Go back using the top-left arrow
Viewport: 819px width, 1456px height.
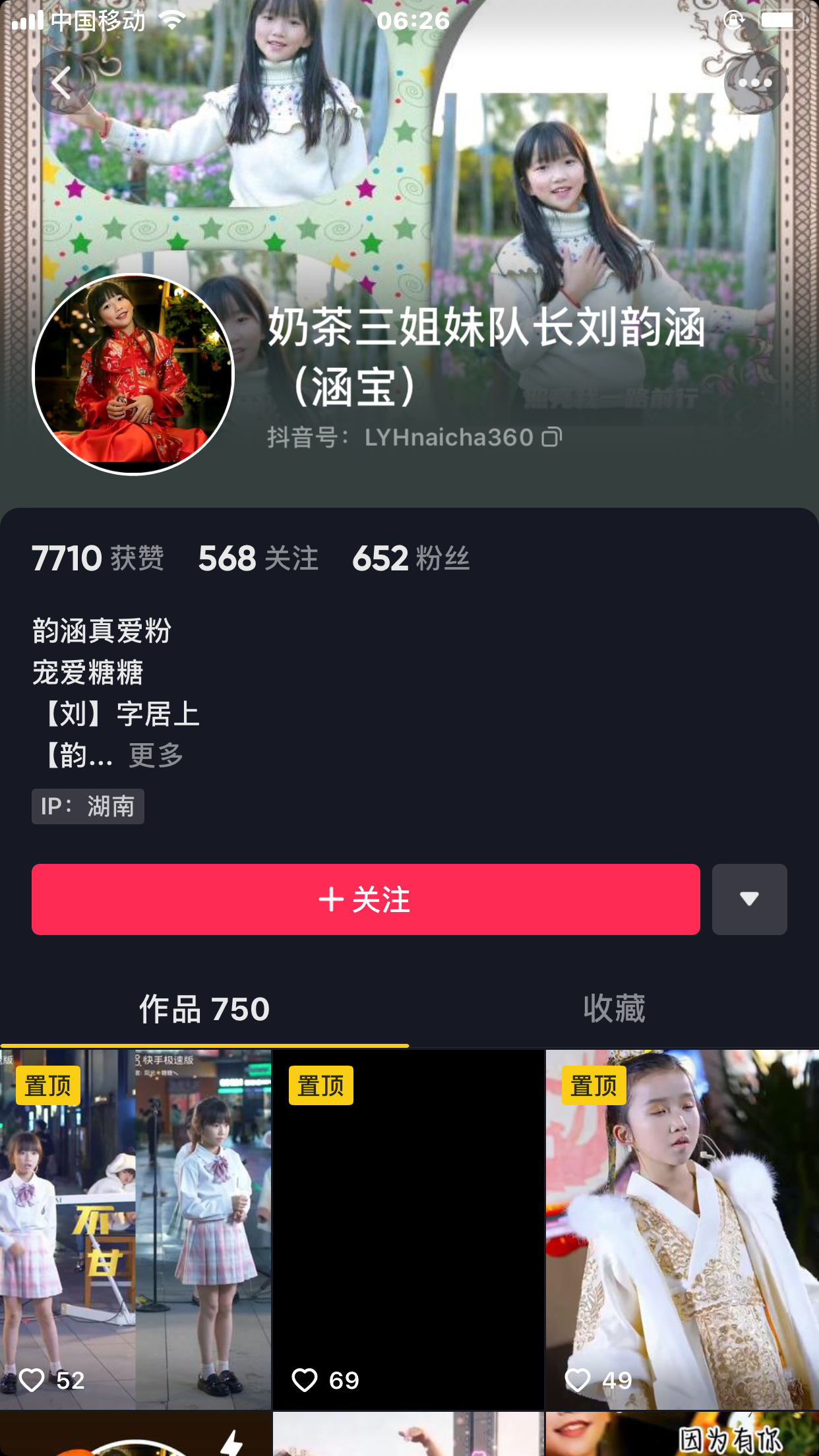point(63,84)
